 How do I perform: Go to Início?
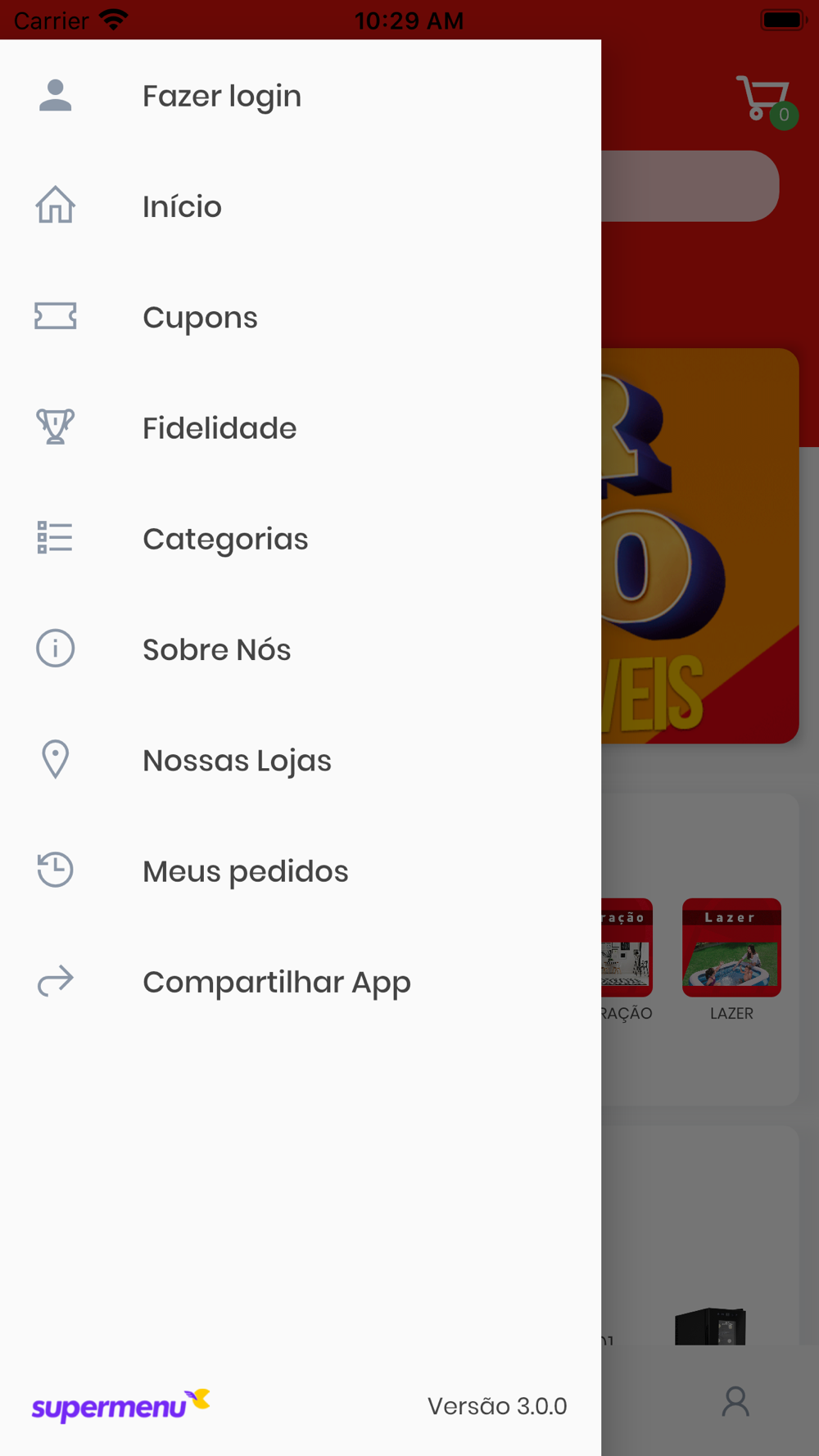tap(301, 206)
